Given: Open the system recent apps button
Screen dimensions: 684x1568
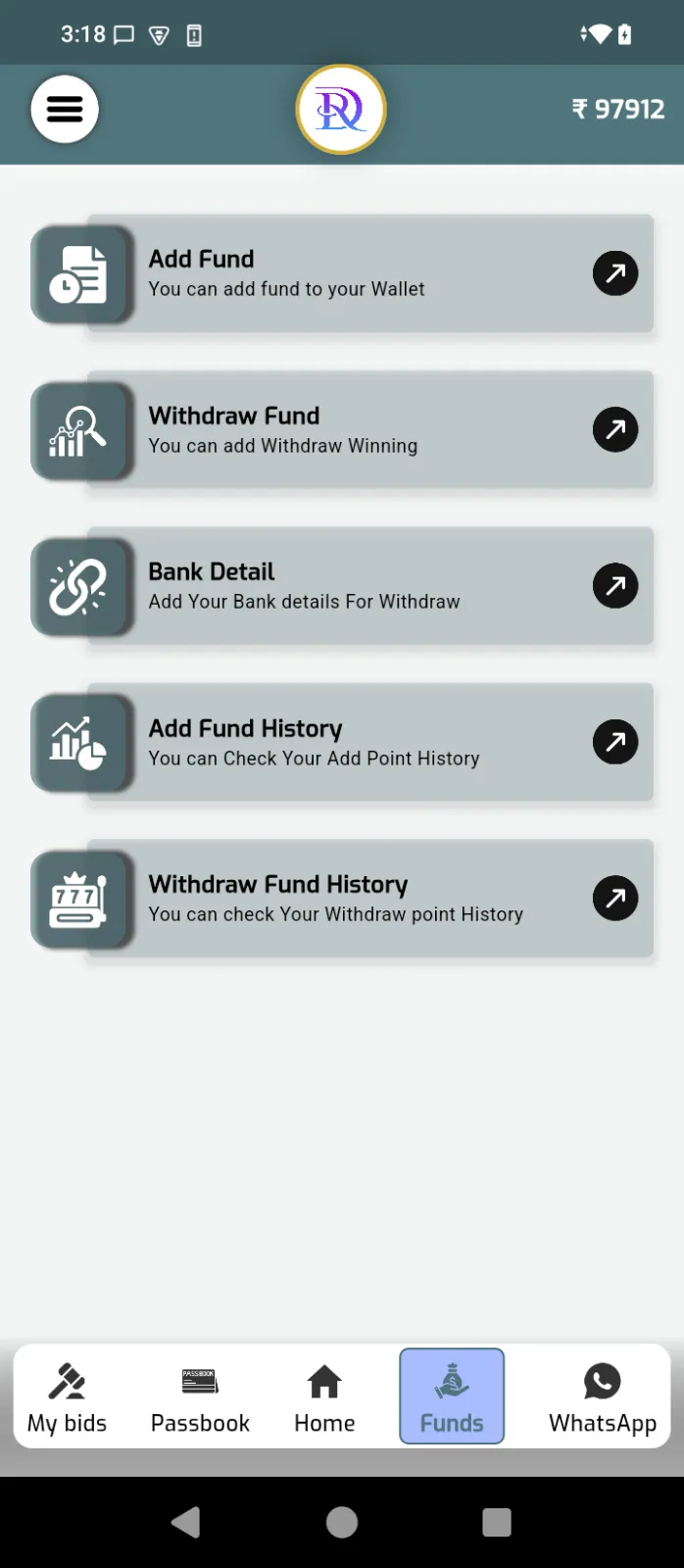Looking at the screenshot, I should (x=497, y=1522).
